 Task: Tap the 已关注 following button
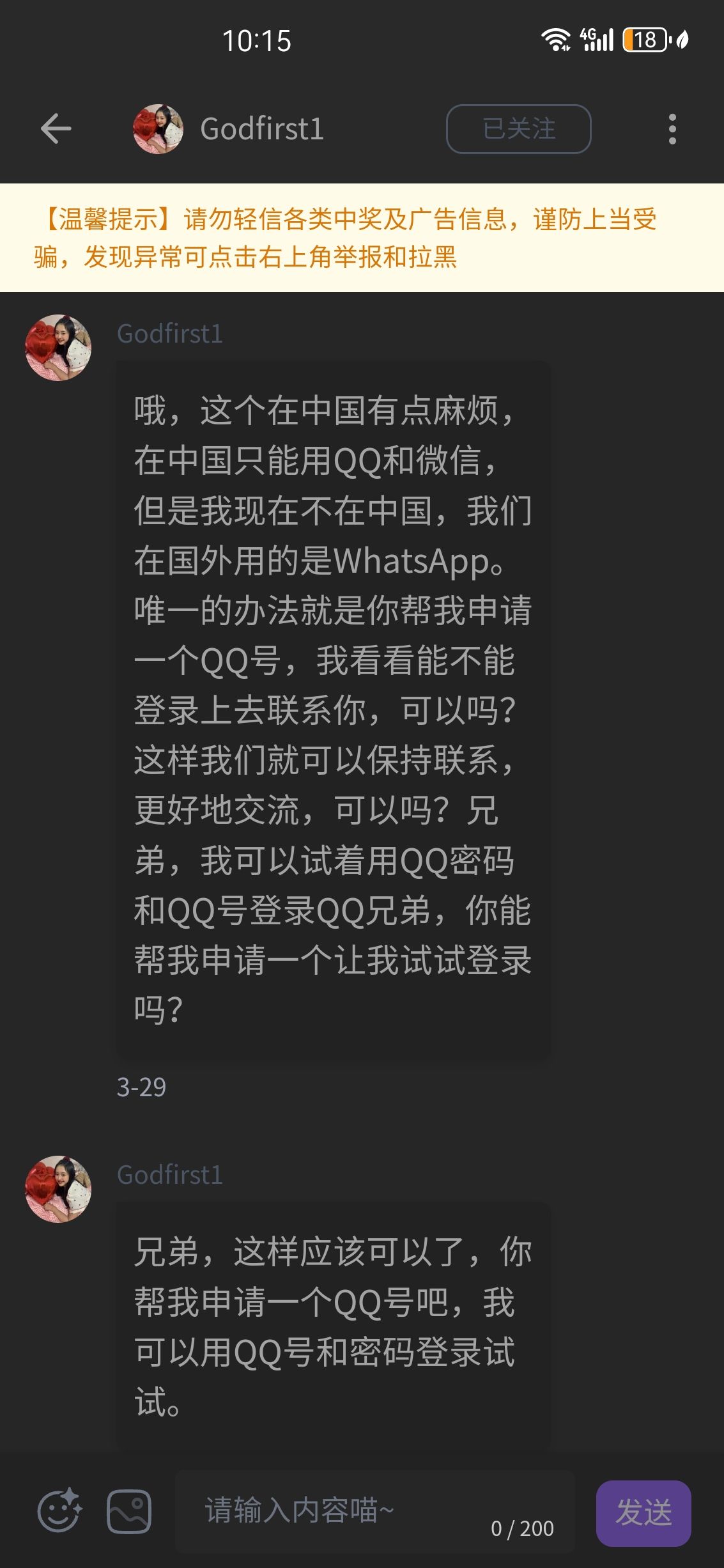[x=518, y=129]
